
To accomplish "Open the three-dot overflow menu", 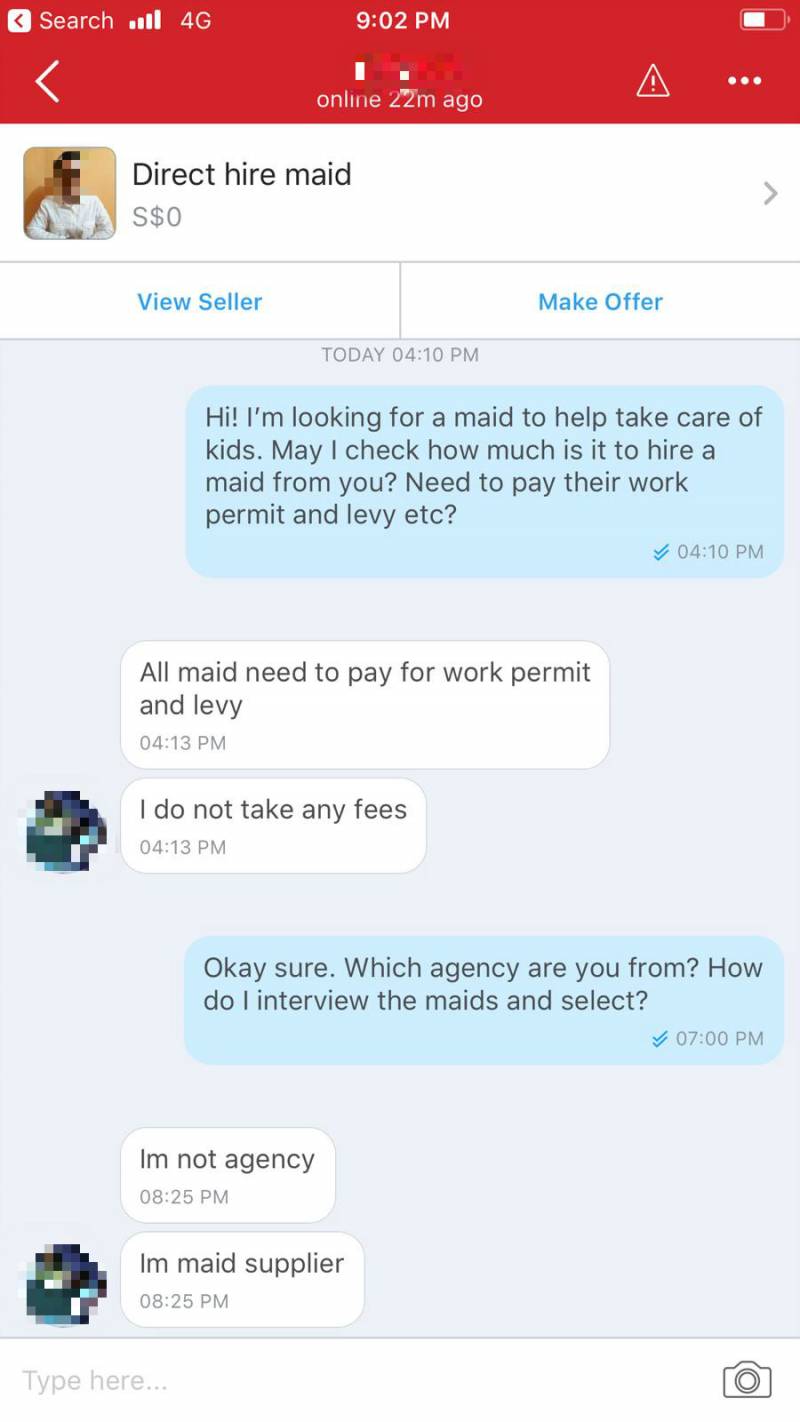I will pos(744,81).
